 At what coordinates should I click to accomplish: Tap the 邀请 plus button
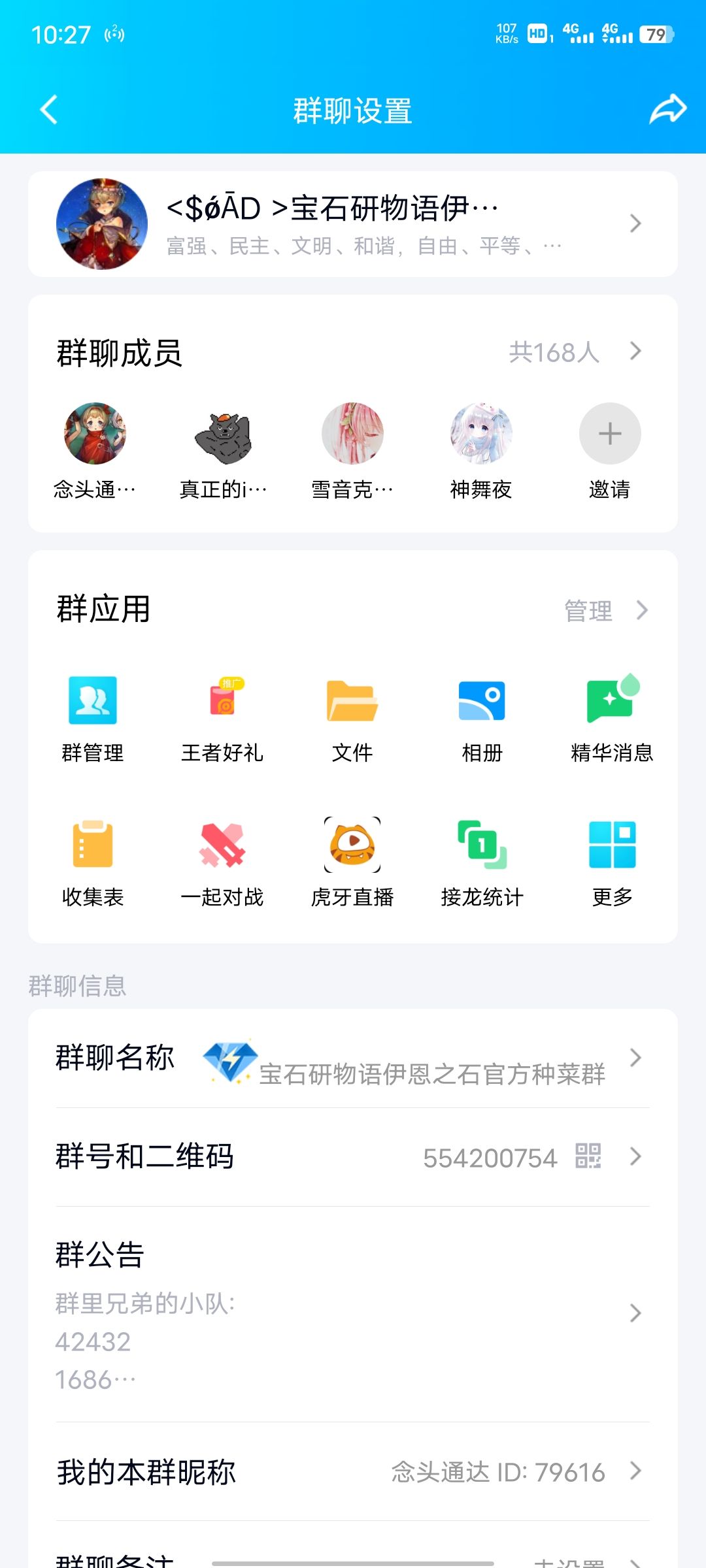[x=610, y=434]
